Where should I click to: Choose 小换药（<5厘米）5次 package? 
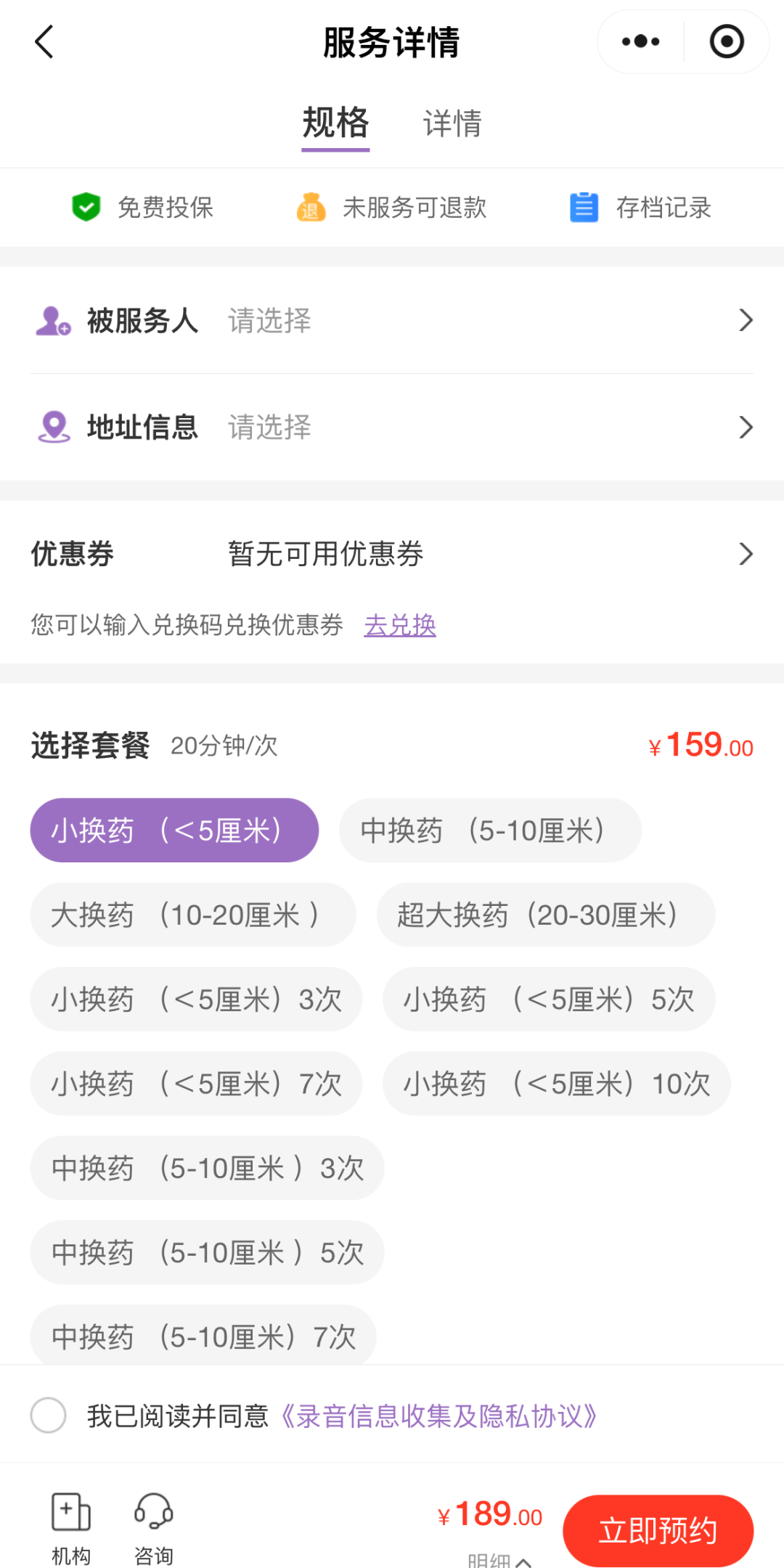click(549, 999)
